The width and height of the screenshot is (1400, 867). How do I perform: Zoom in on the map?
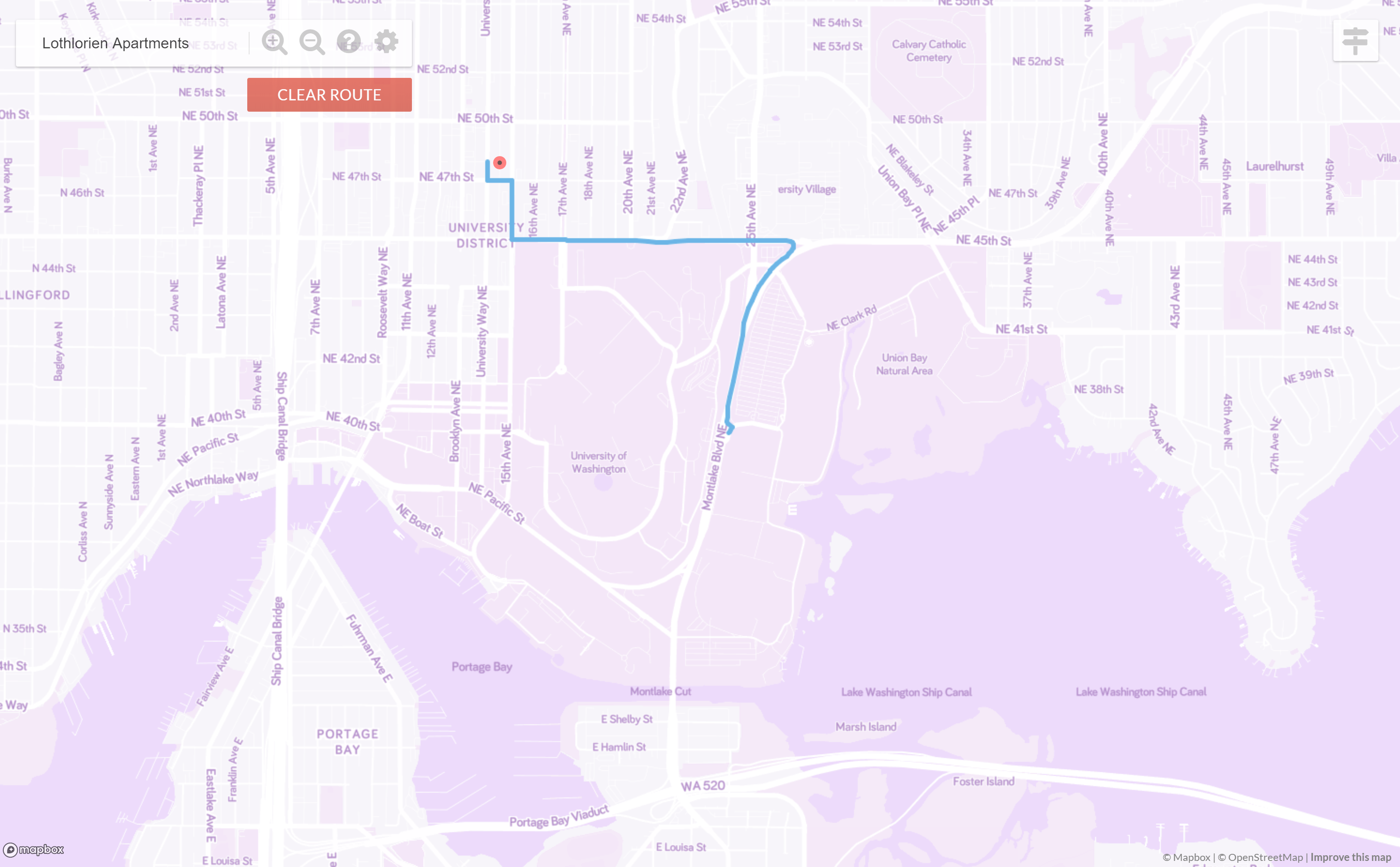[x=274, y=42]
